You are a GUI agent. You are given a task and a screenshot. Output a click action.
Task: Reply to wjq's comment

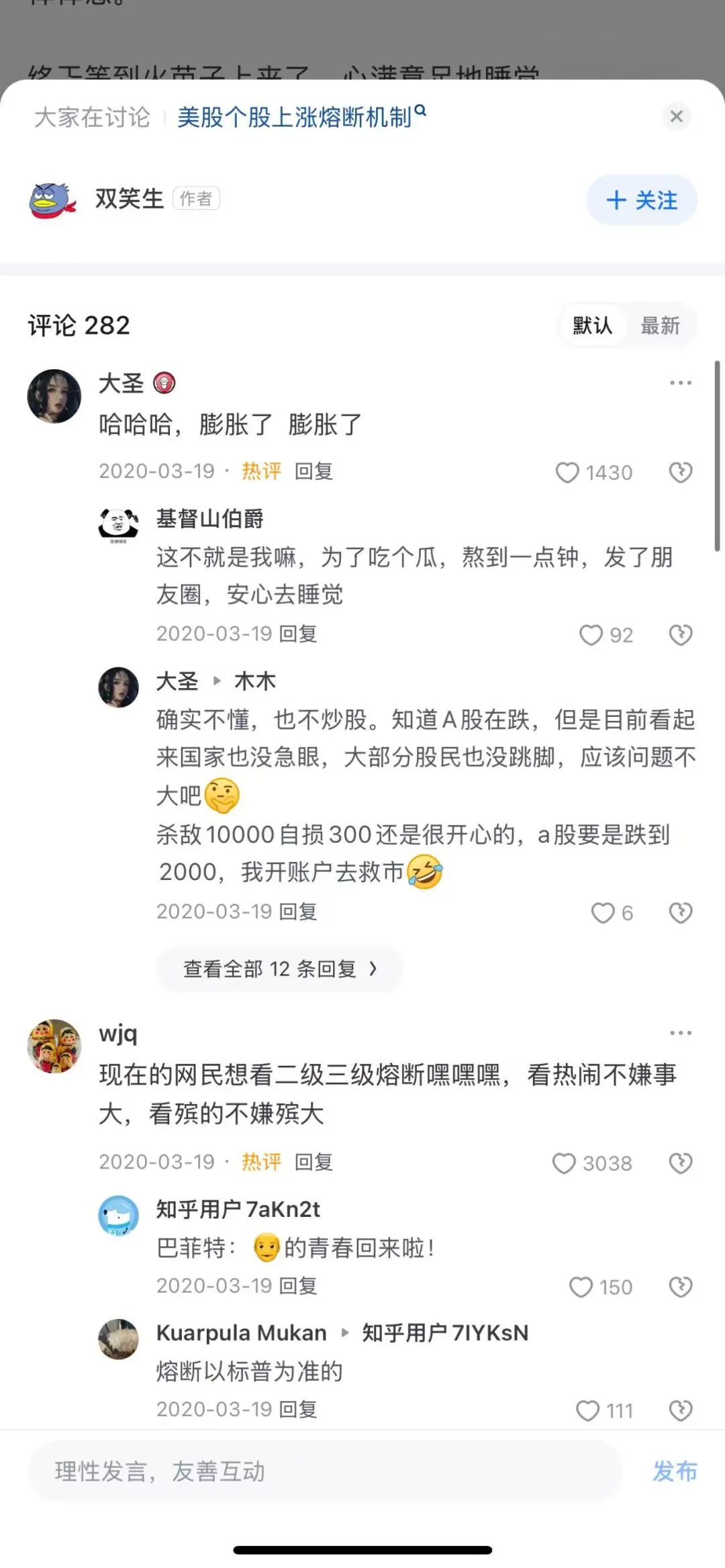click(313, 1162)
